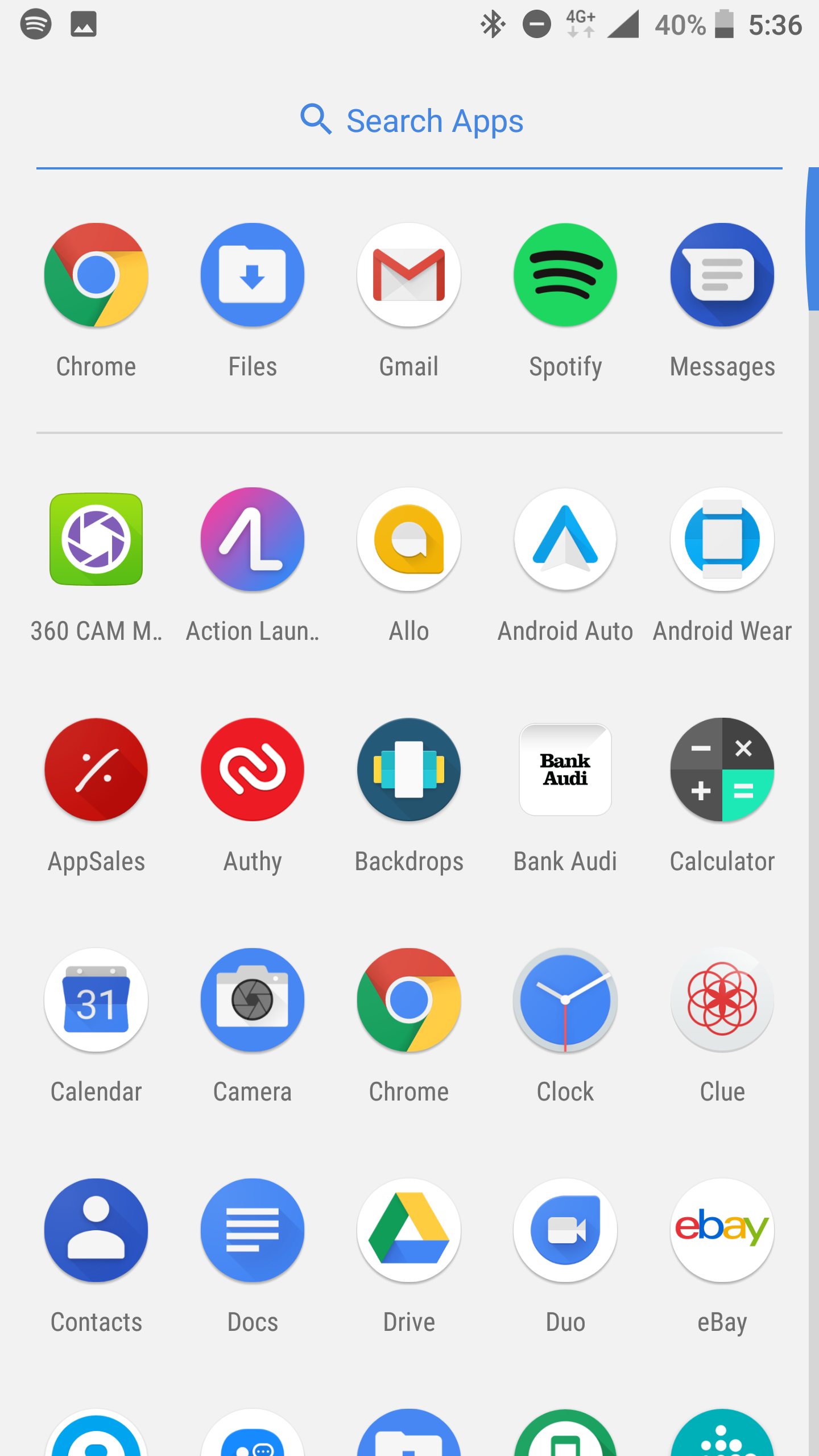Open the Search Apps field
This screenshot has width=819, height=1456.
point(409,121)
